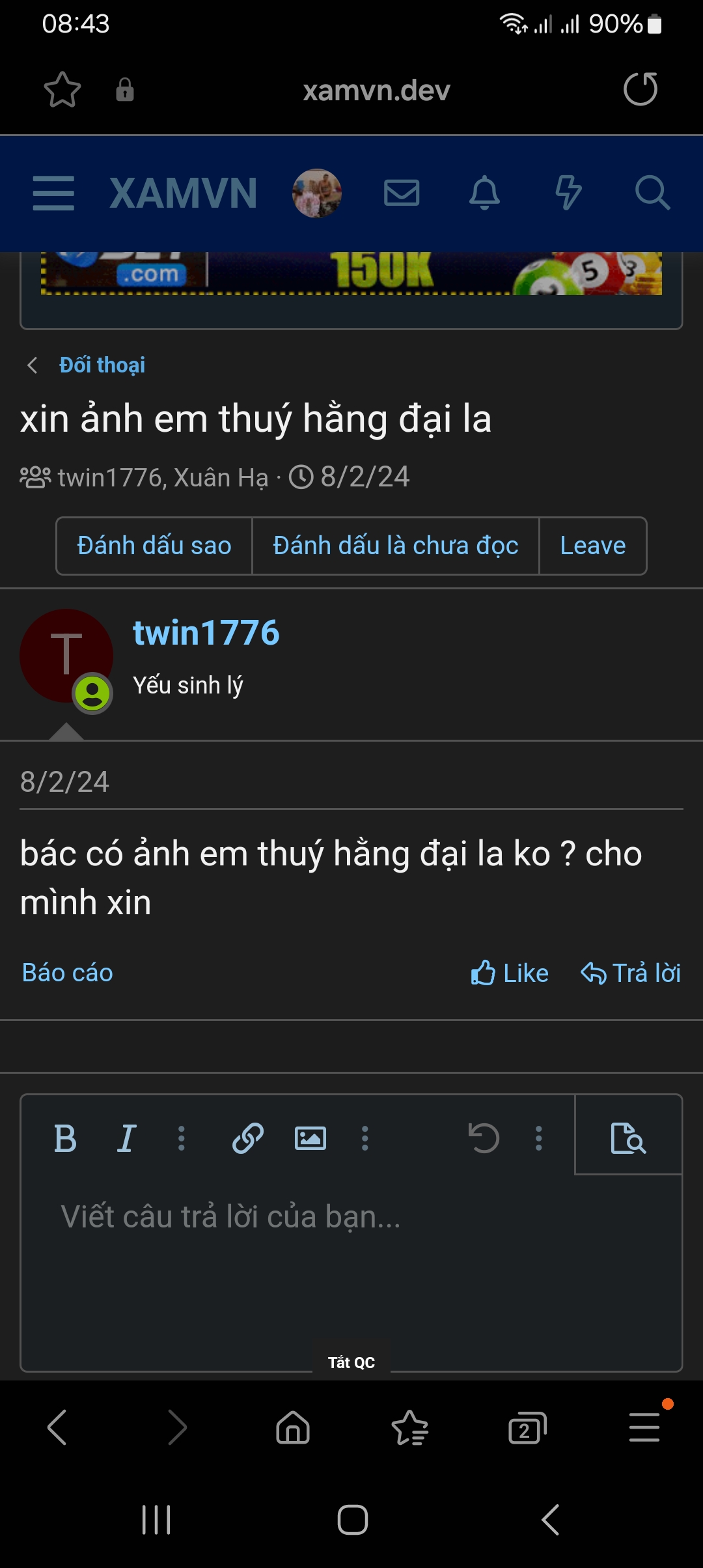The image size is (703, 1568).
Task: Insert a link in the reply editor
Action: click(x=248, y=1139)
